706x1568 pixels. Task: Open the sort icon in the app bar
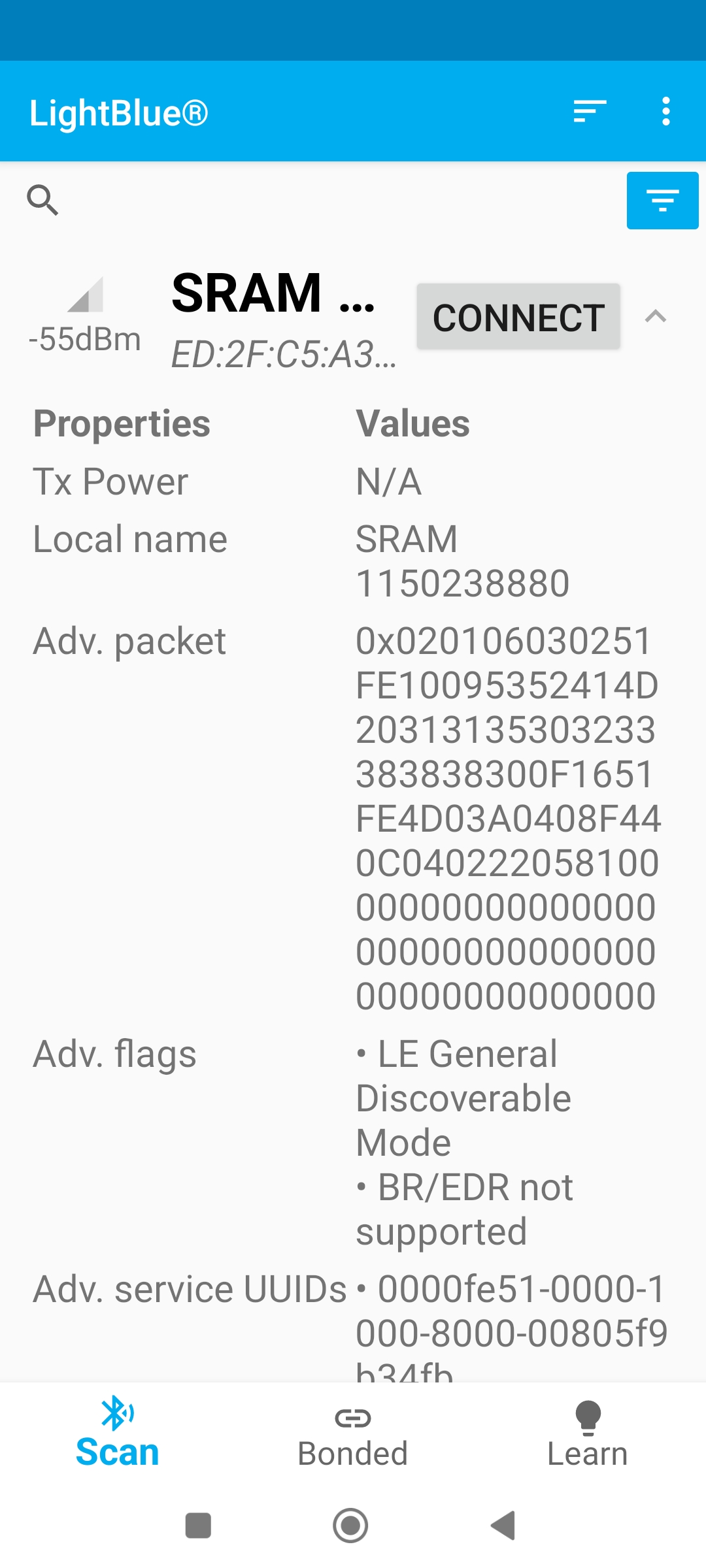(590, 112)
